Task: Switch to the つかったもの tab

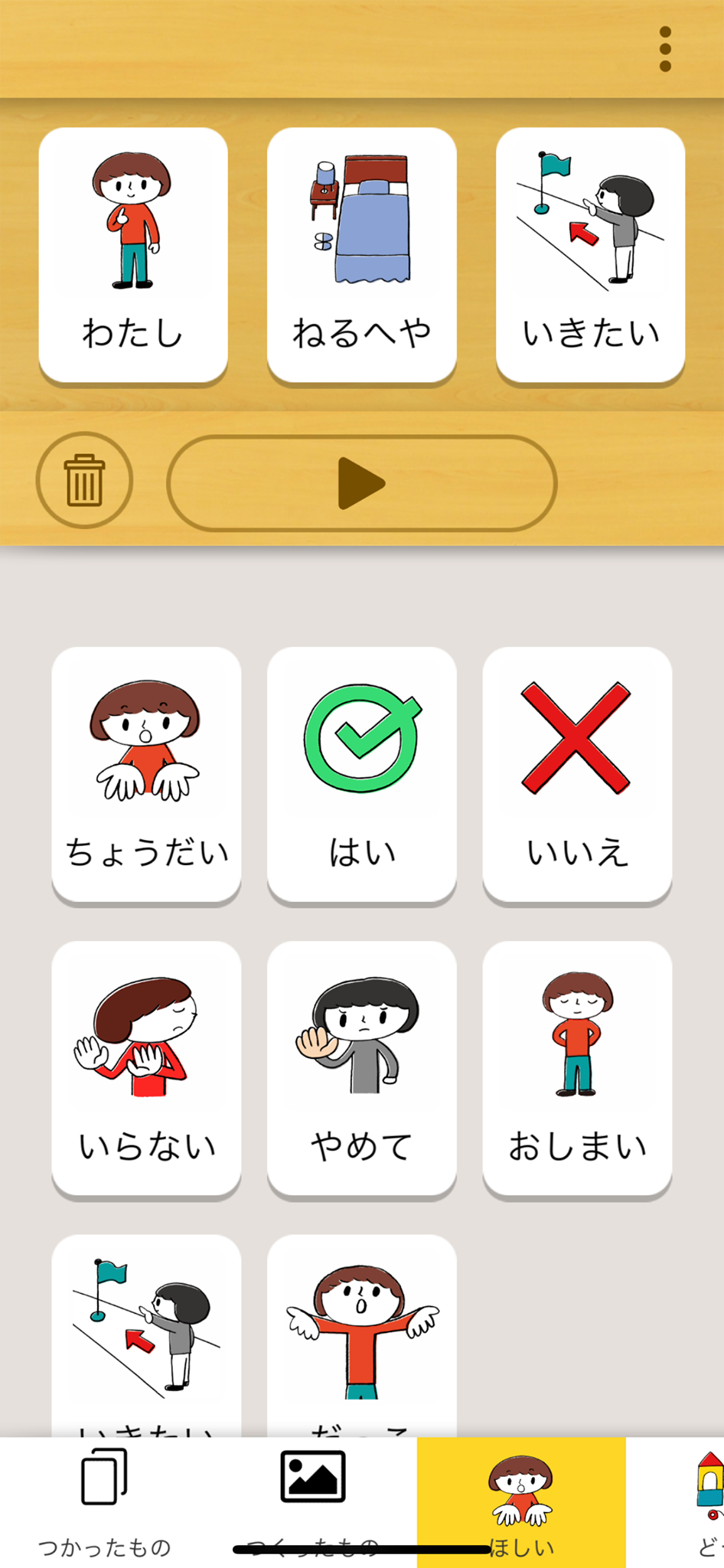Action: coord(104,1502)
